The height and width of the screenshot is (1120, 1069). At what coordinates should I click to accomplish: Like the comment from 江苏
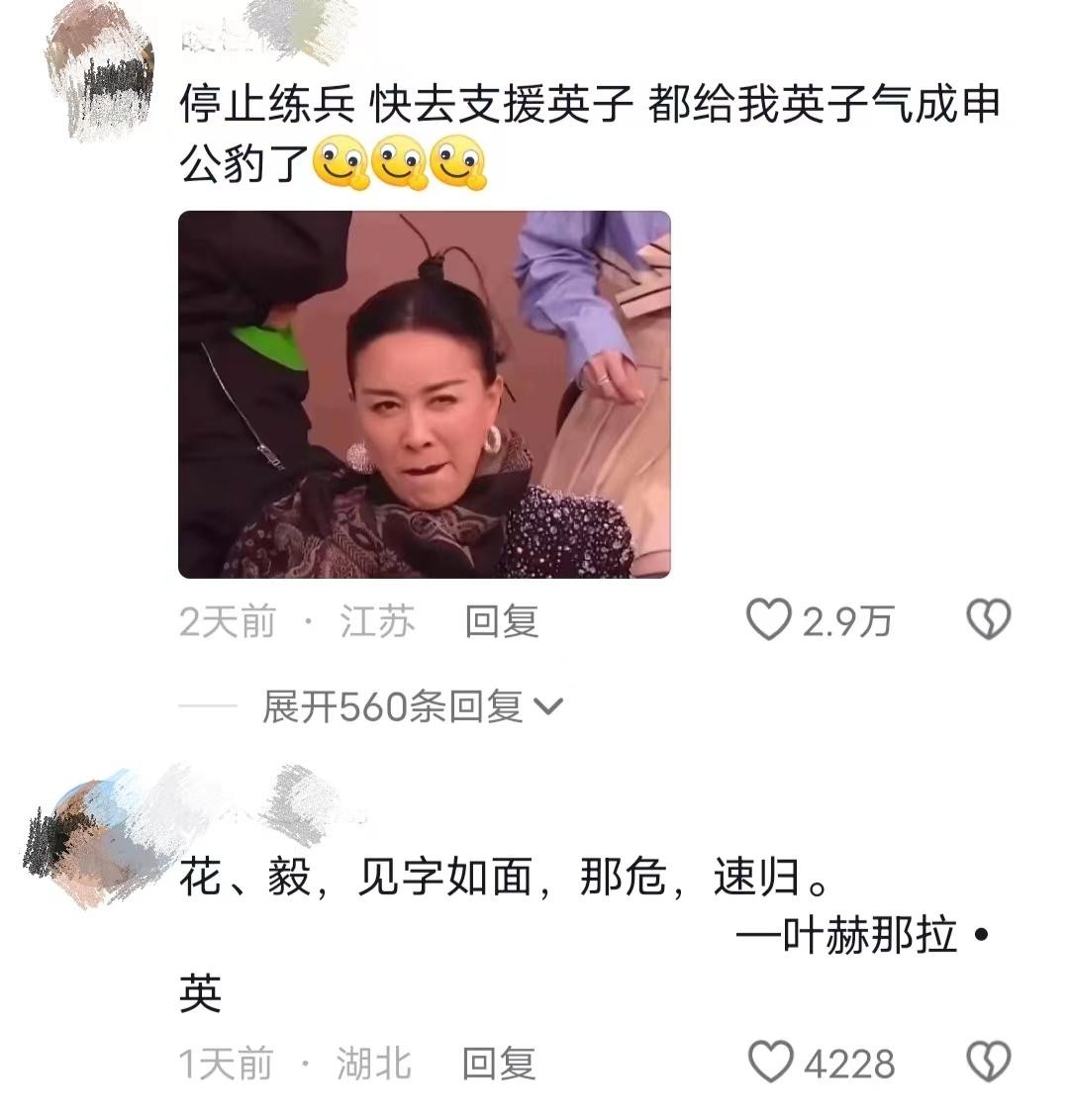click(x=769, y=621)
